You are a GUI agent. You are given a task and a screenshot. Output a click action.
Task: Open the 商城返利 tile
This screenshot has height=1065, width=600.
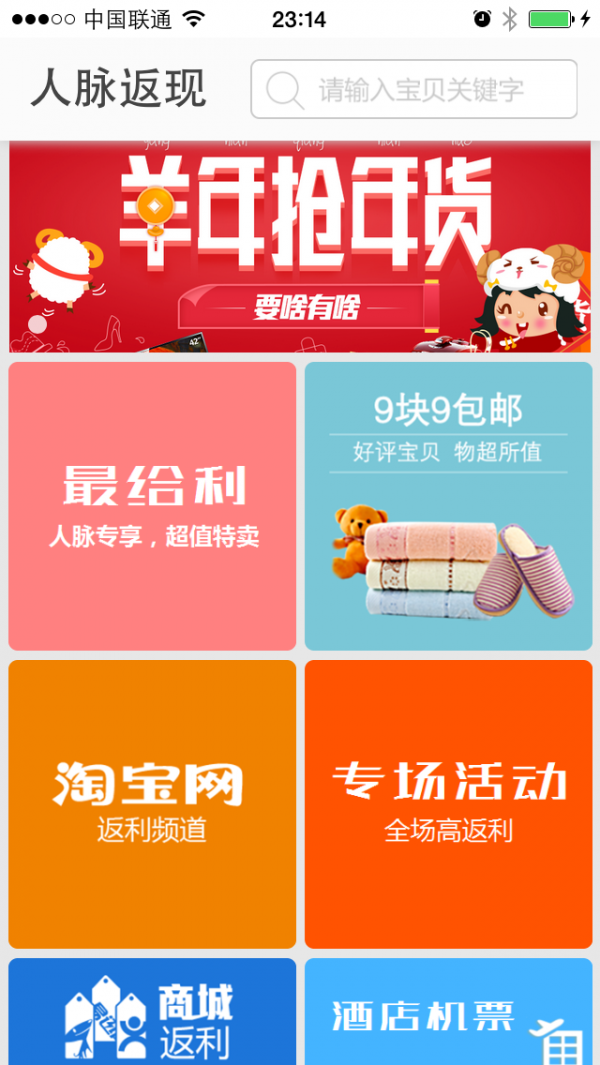152,1012
